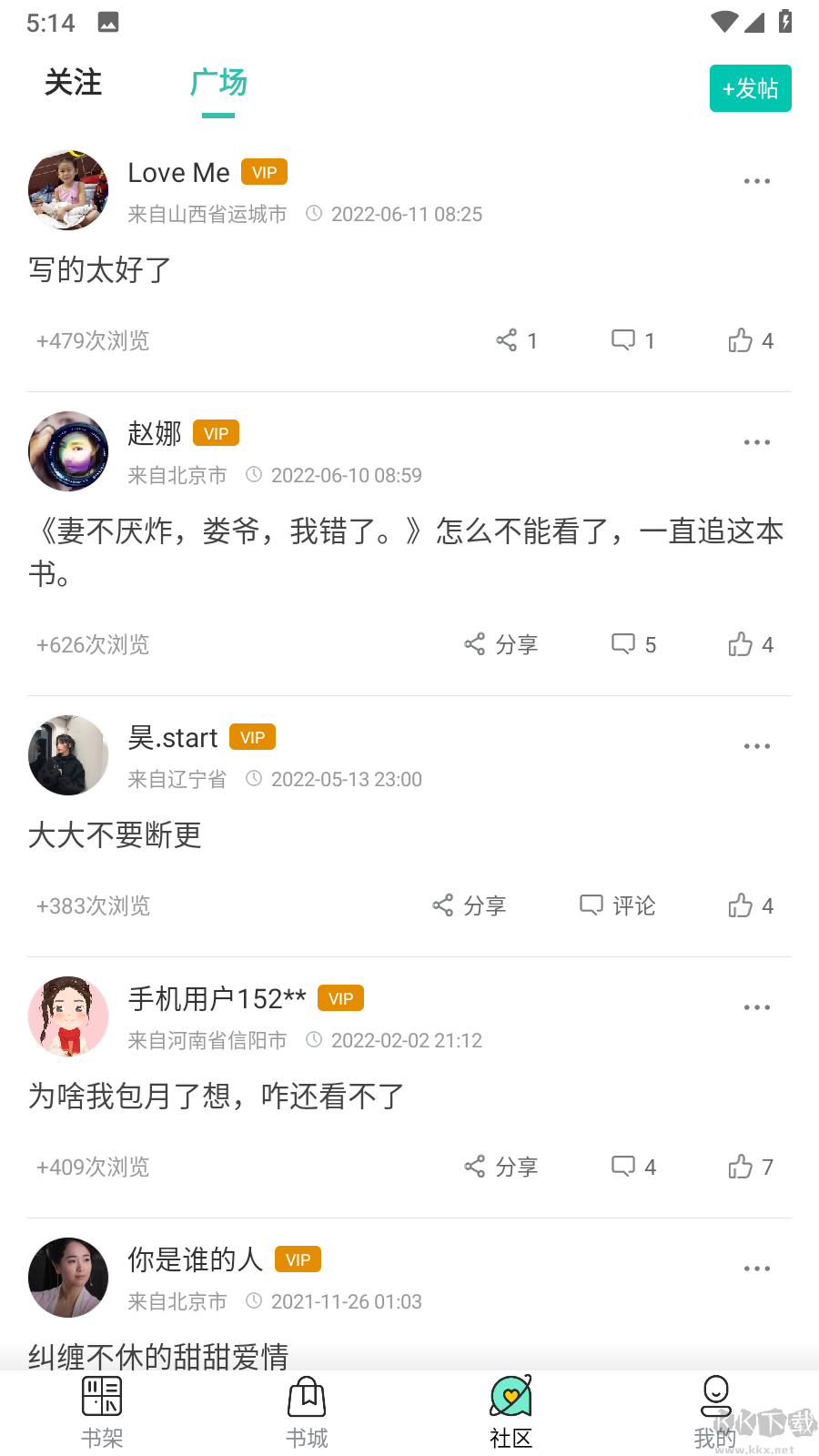Go to the 书架 tab

102,1412
